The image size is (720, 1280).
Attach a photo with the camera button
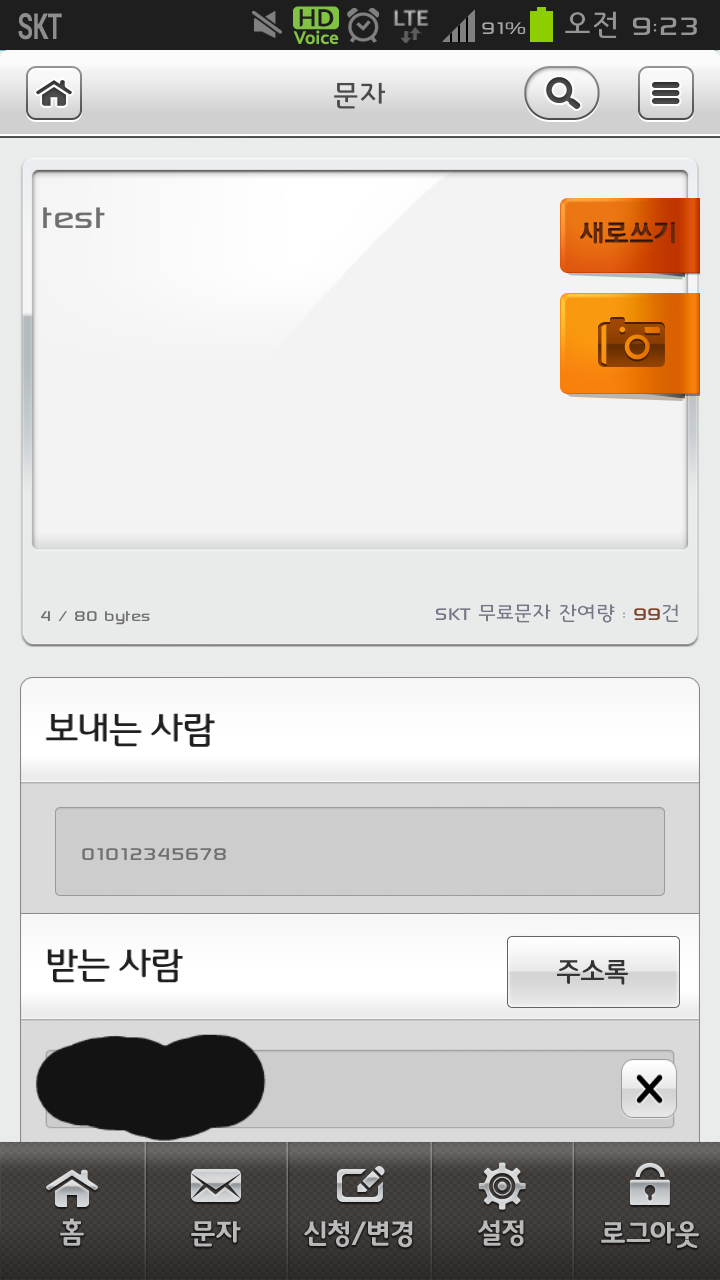click(630, 343)
